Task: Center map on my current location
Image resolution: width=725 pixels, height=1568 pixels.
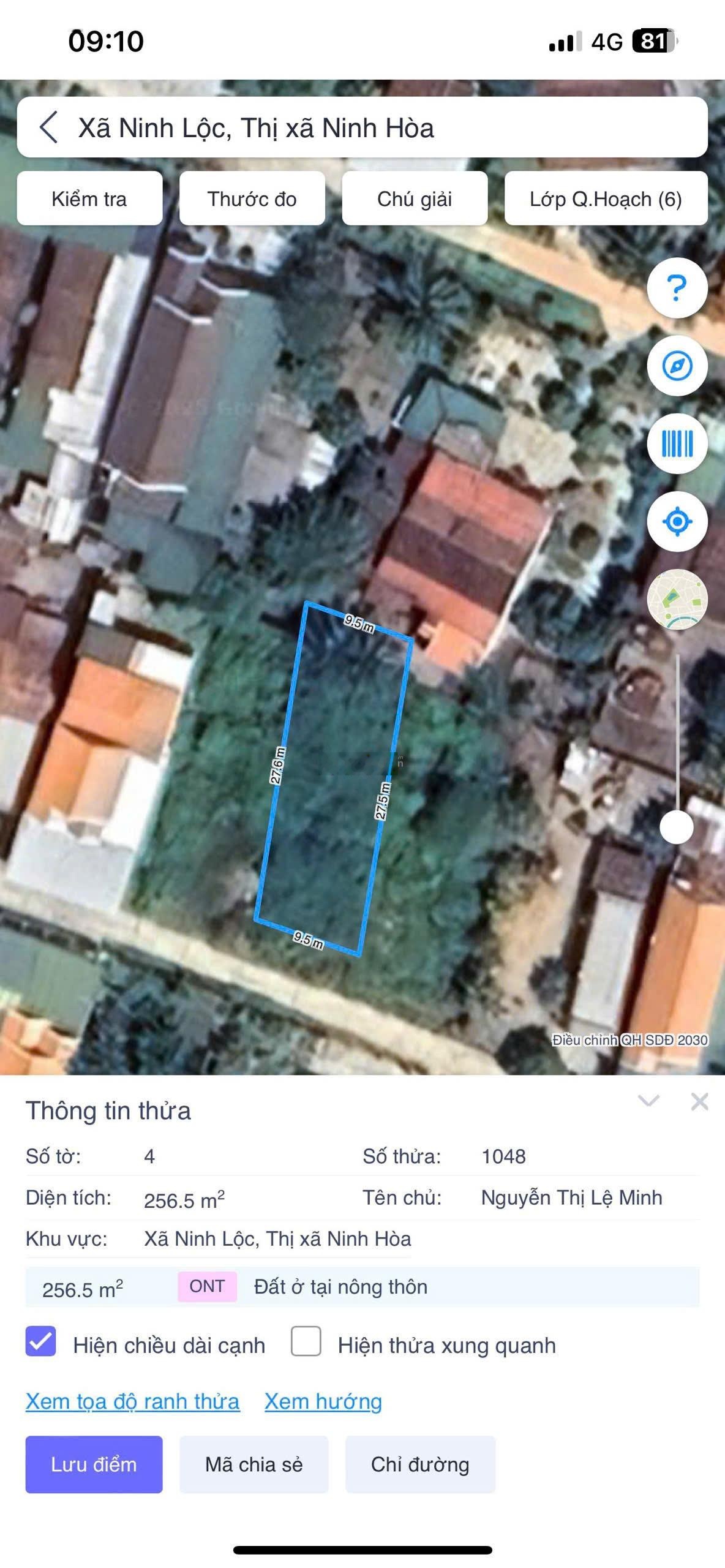Action: (x=677, y=522)
